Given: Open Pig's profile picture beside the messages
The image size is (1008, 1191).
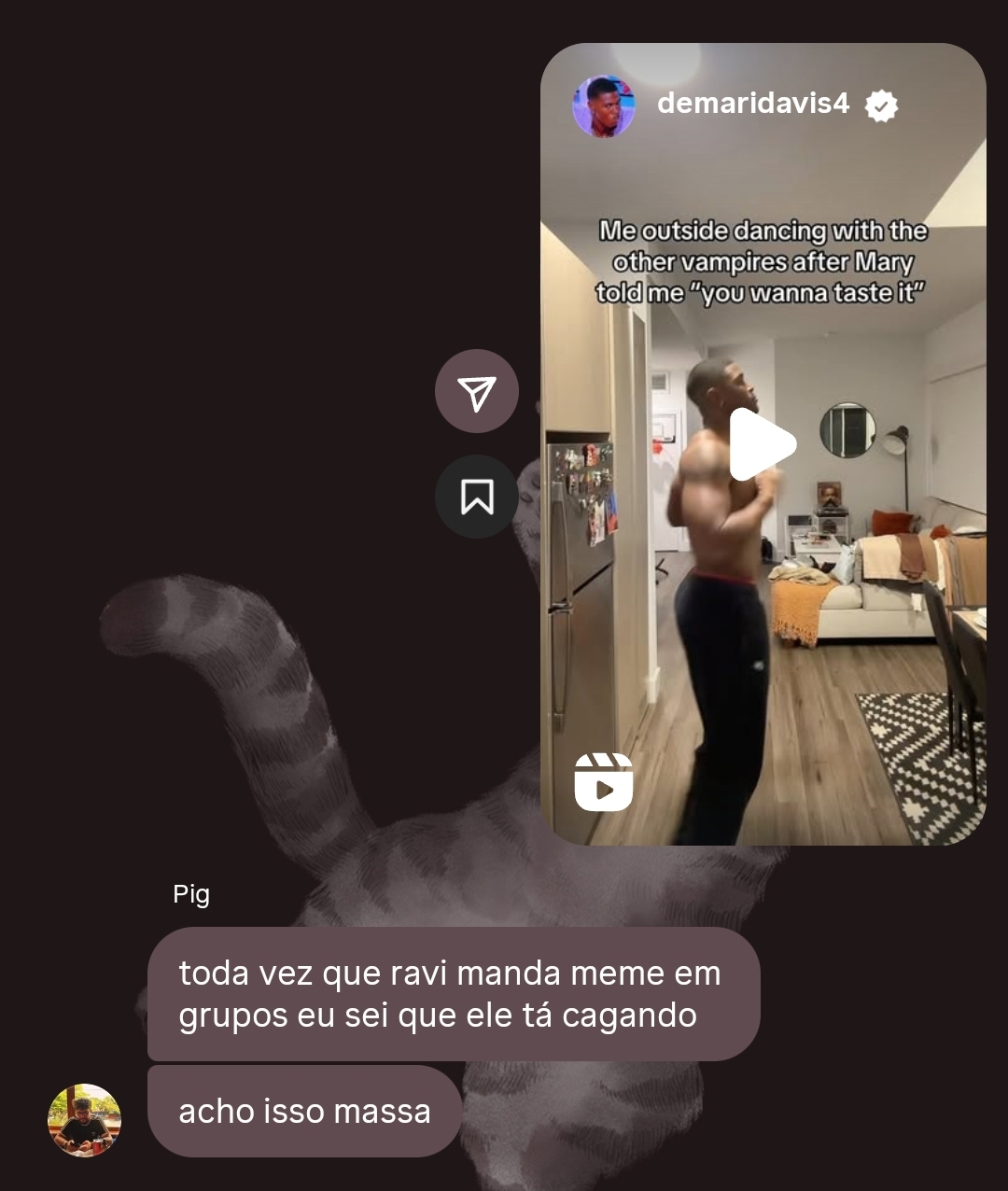Looking at the screenshot, I should click(84, 1120).
